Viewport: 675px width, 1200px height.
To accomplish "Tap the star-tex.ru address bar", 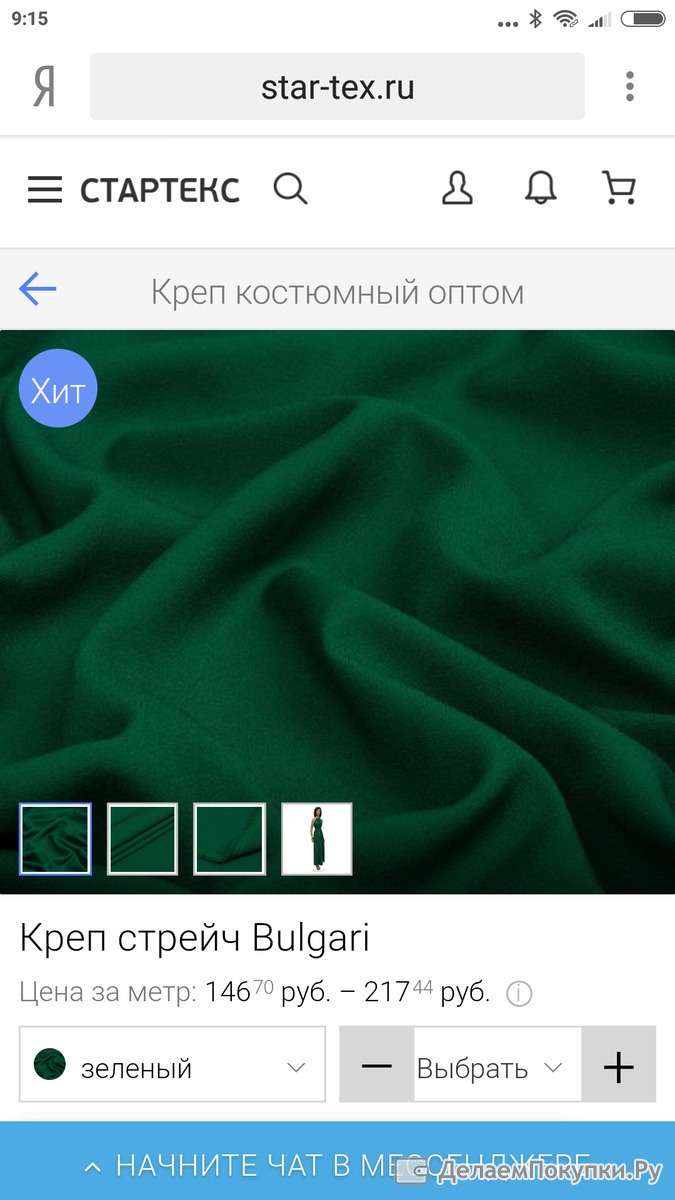I will coord(337,87).
